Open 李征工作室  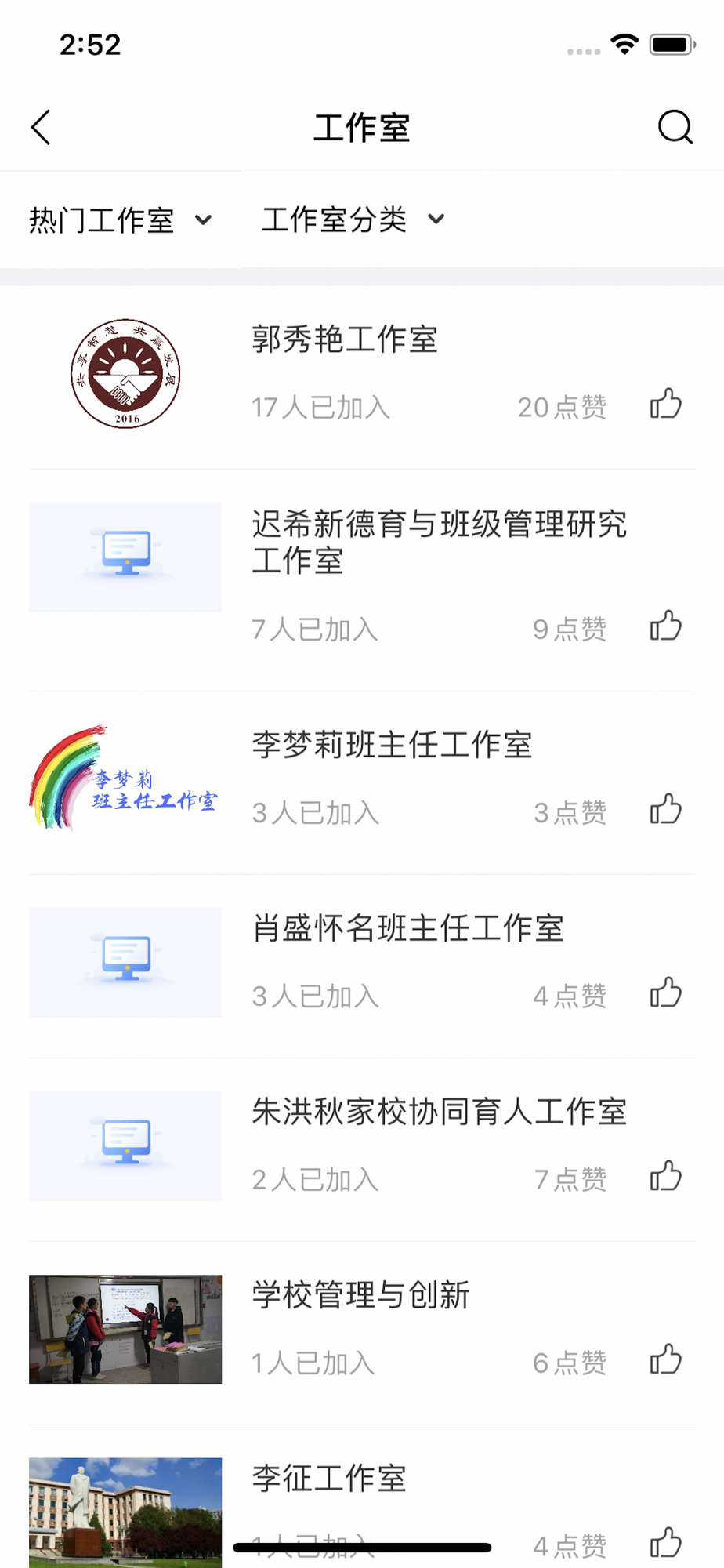tap(329, 1479)
